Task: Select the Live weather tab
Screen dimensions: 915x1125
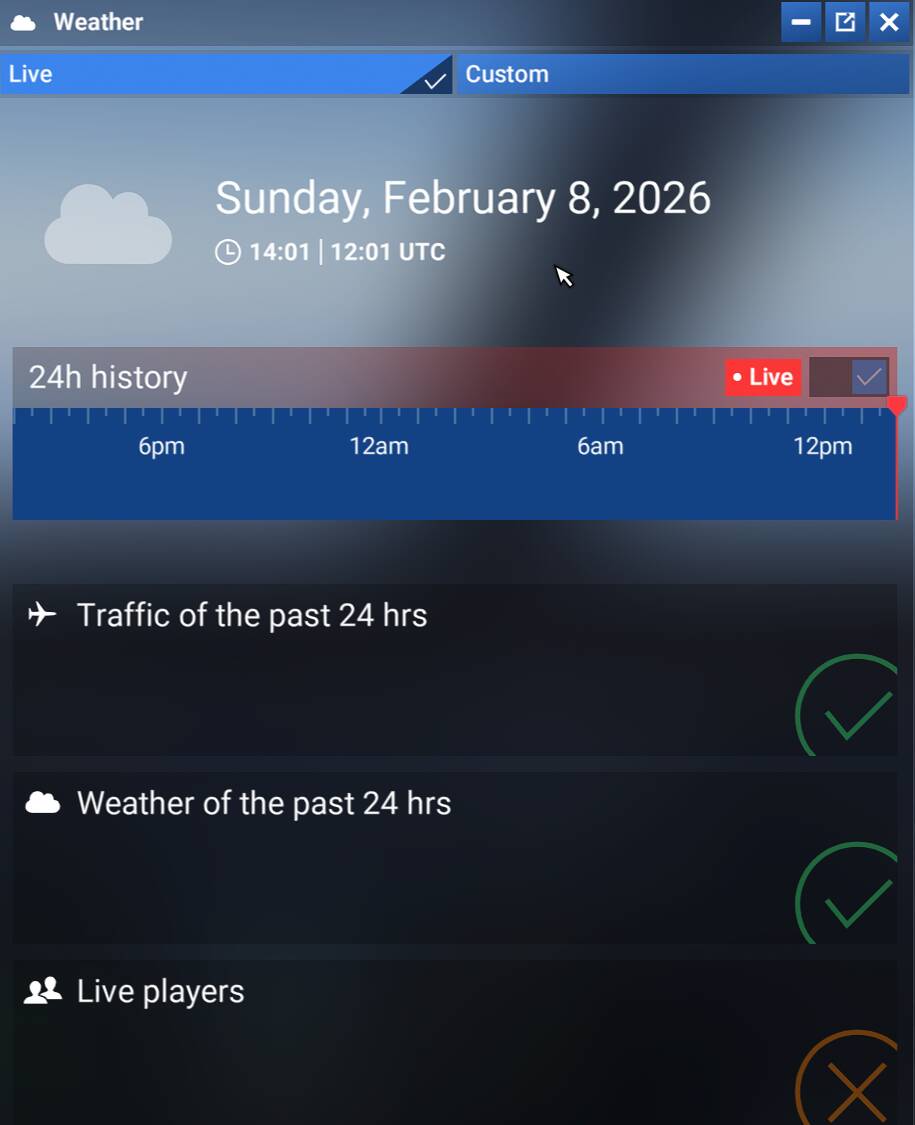Action: [226, 74]
